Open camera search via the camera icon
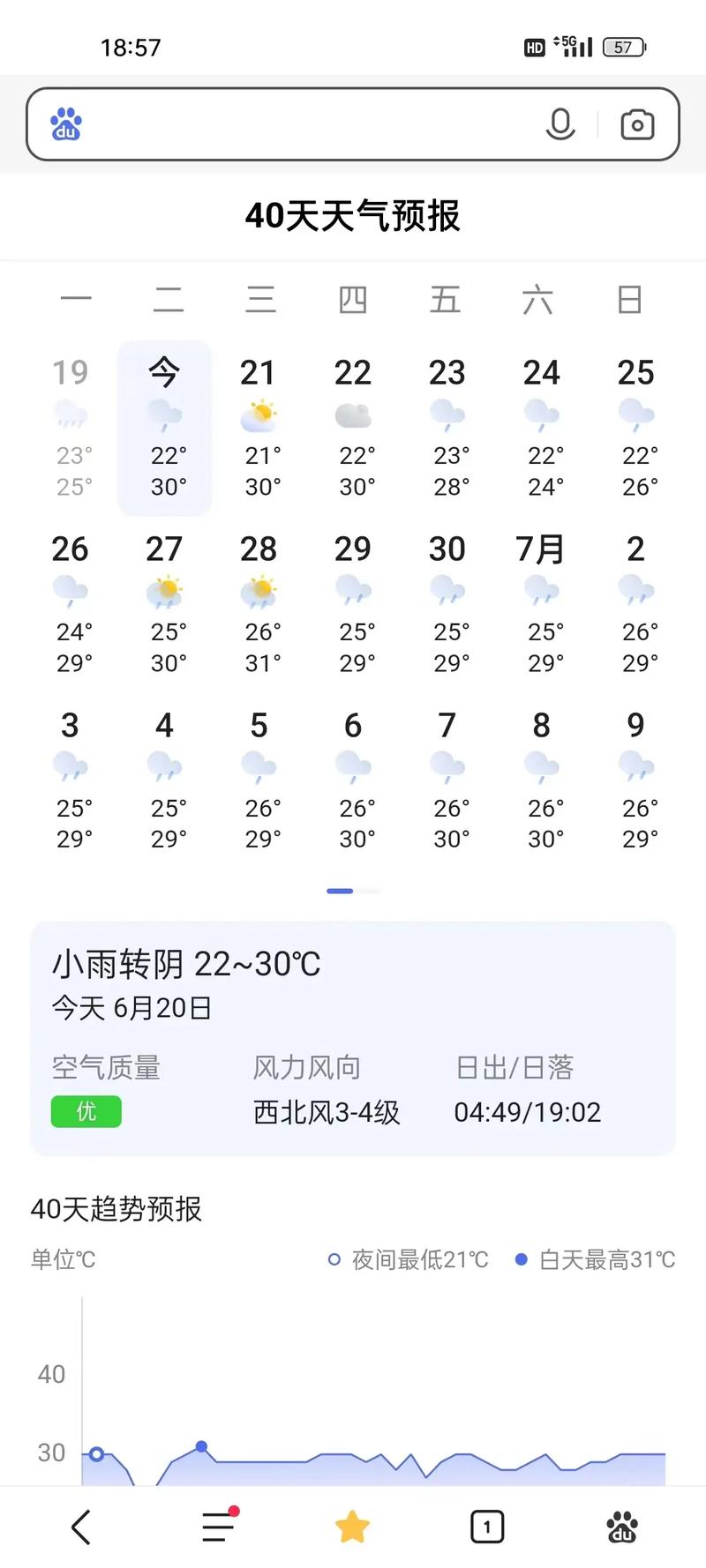Image resolution: width=706 pixels, height=1568 pixels. tap(638, 124)
